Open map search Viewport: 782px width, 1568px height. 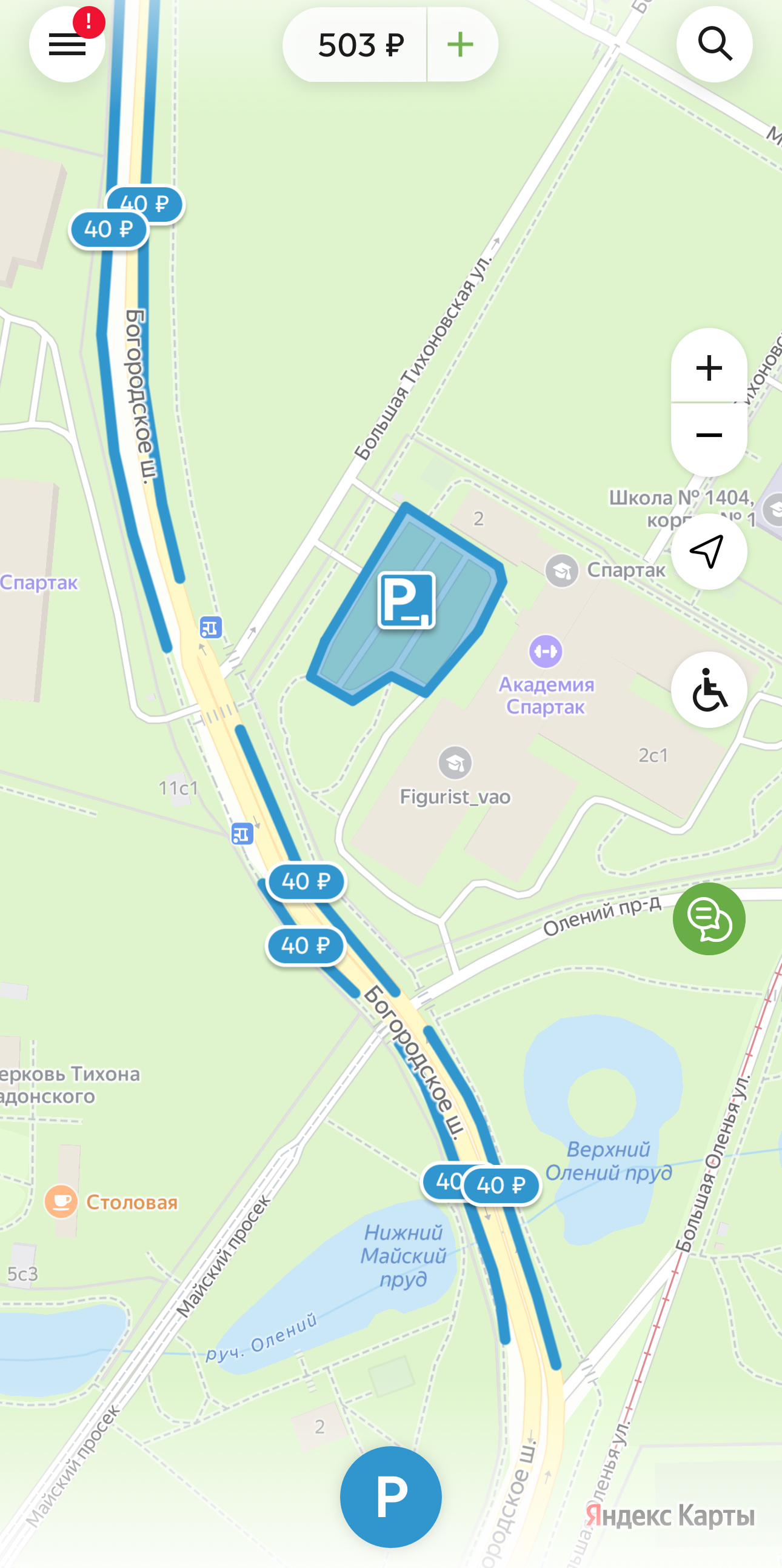point(715,44)
